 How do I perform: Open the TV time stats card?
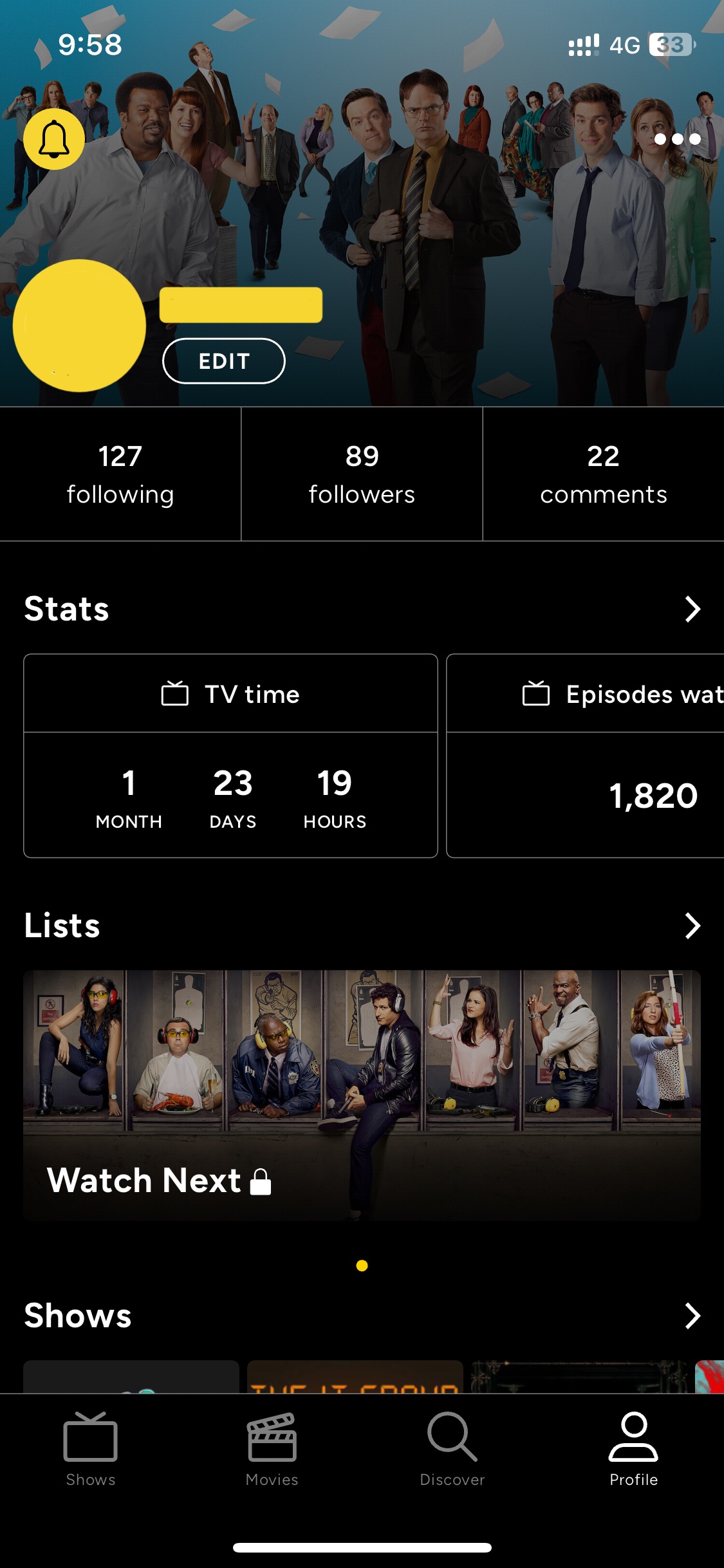coord(230,756)
